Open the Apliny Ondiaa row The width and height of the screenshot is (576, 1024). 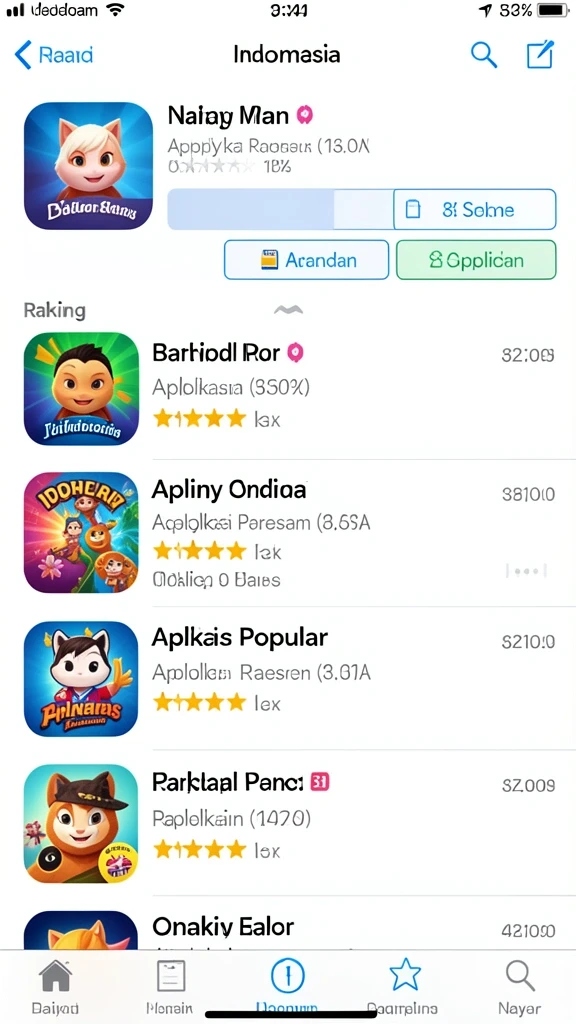[x=288, y=532]
